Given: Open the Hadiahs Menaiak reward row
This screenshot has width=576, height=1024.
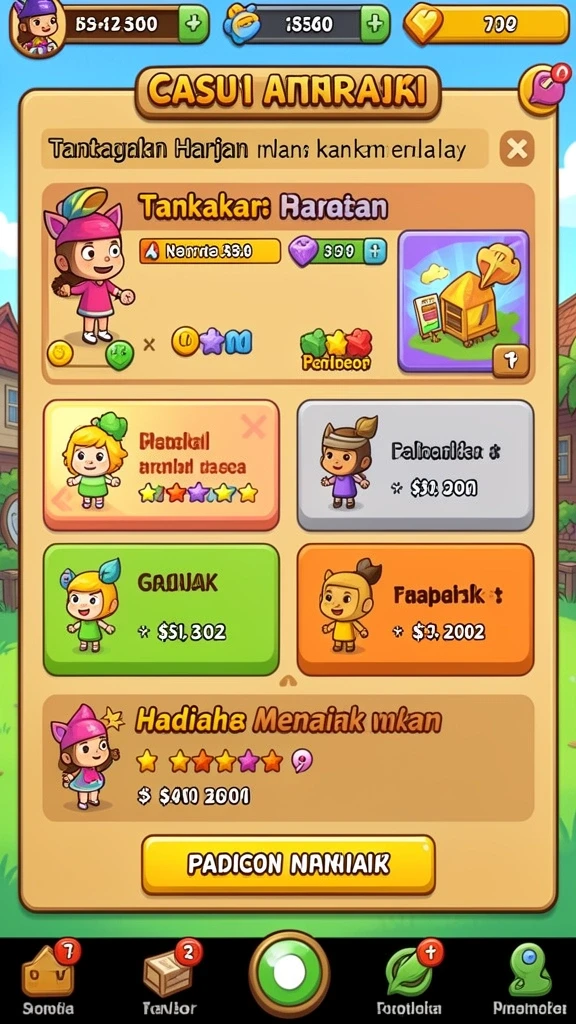Looking at the screenshot, I should tap(288, 758).
